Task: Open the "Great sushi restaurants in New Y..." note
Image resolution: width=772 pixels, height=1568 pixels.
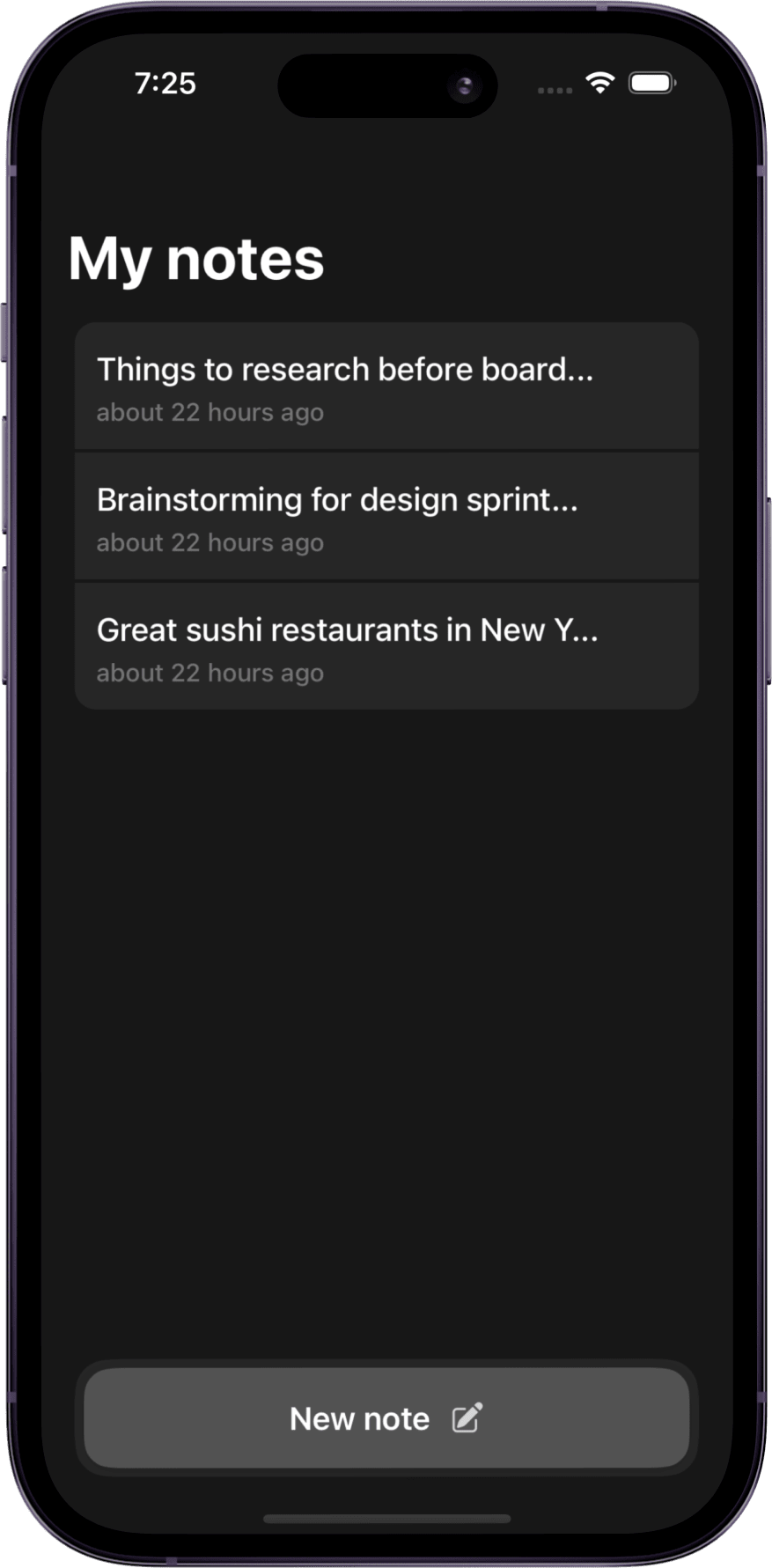Action: 386,646
